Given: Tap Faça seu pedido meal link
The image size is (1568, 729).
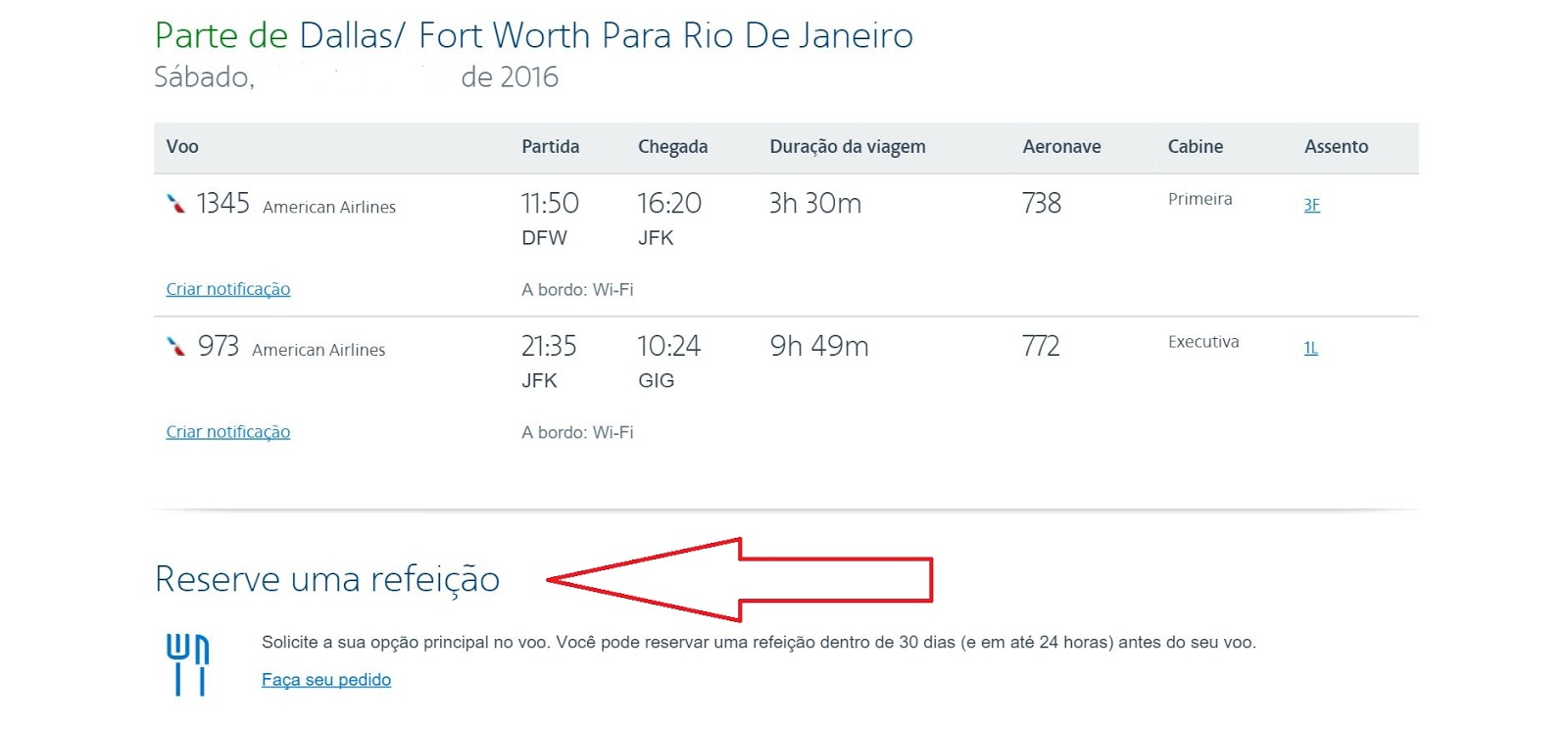Looking at the screenshot, I should click(x=325, y=680).
